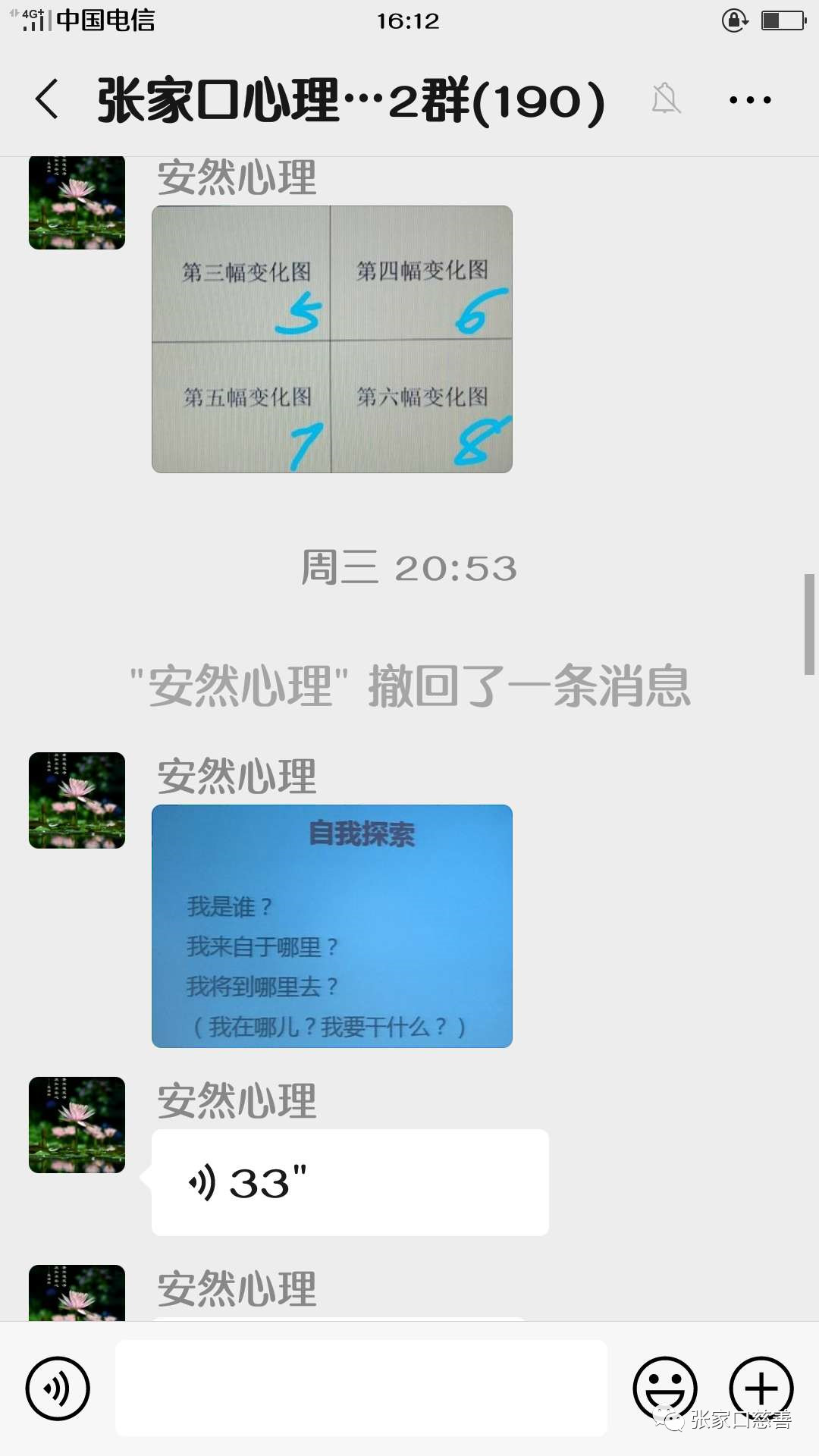
Task: Open the group chat options menu
Action: click(749, 99)
